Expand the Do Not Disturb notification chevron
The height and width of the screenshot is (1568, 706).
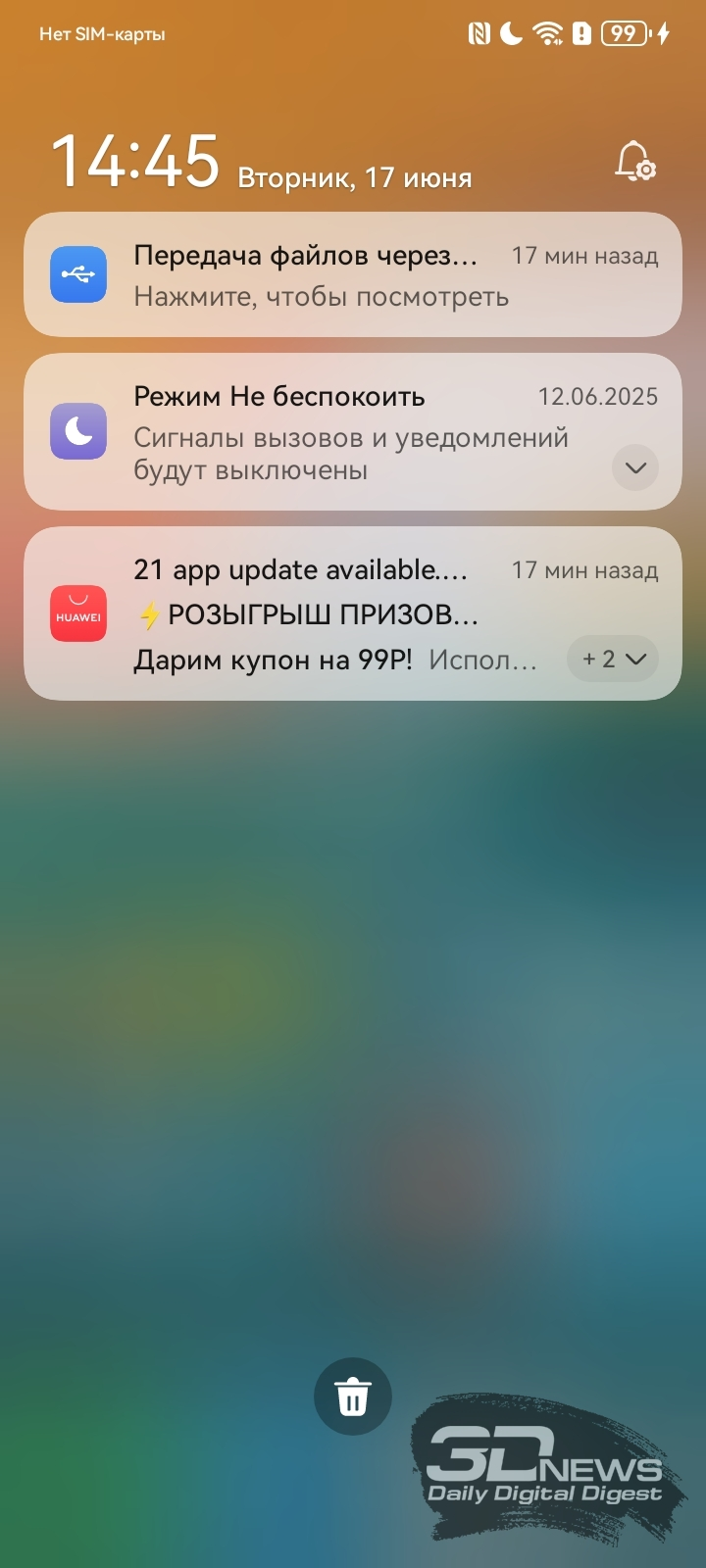pos(635,467)
